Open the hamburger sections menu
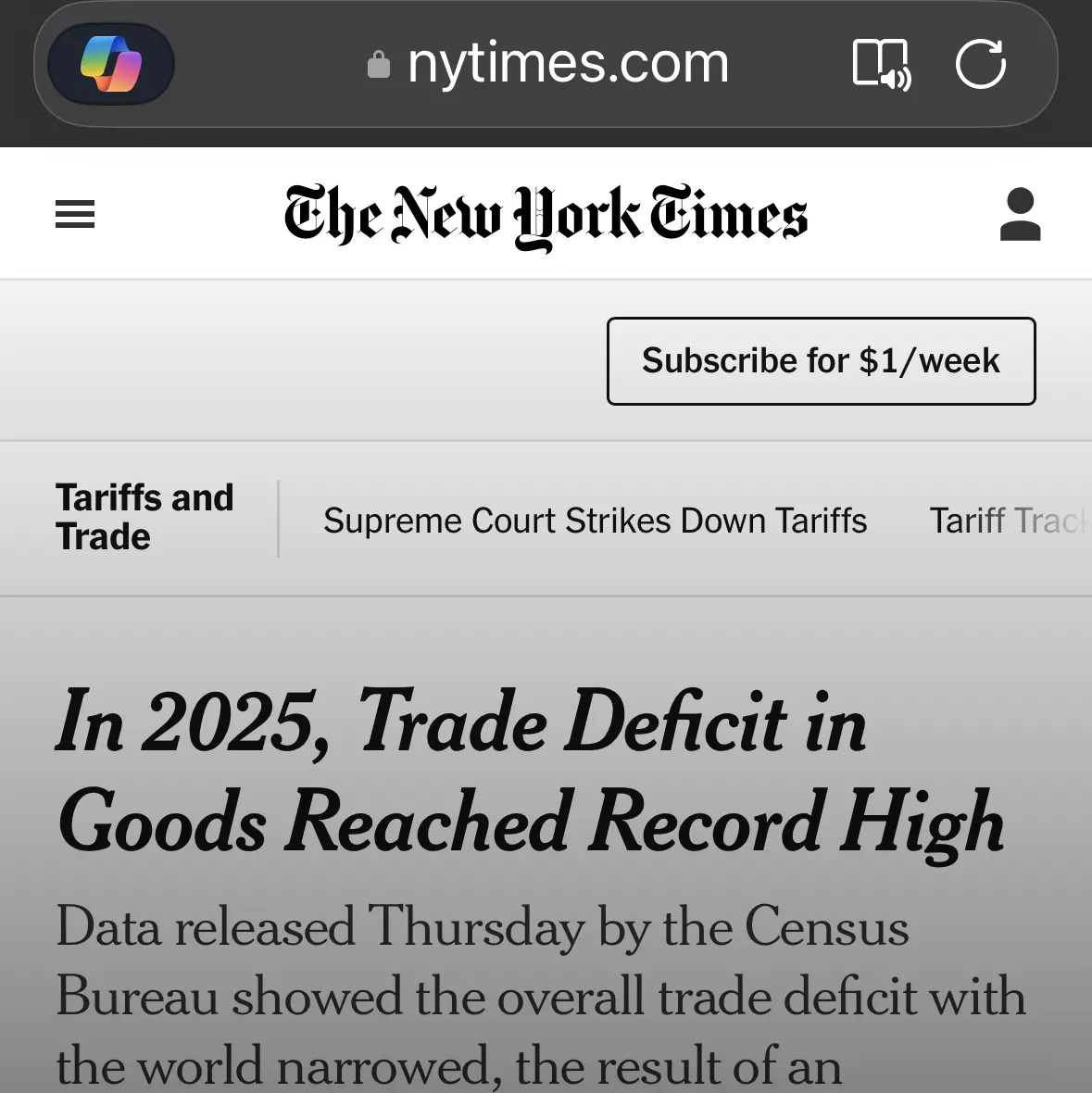Image resolution: width=1092 pixels, height=1093 pixels. (x=75, y=215)
